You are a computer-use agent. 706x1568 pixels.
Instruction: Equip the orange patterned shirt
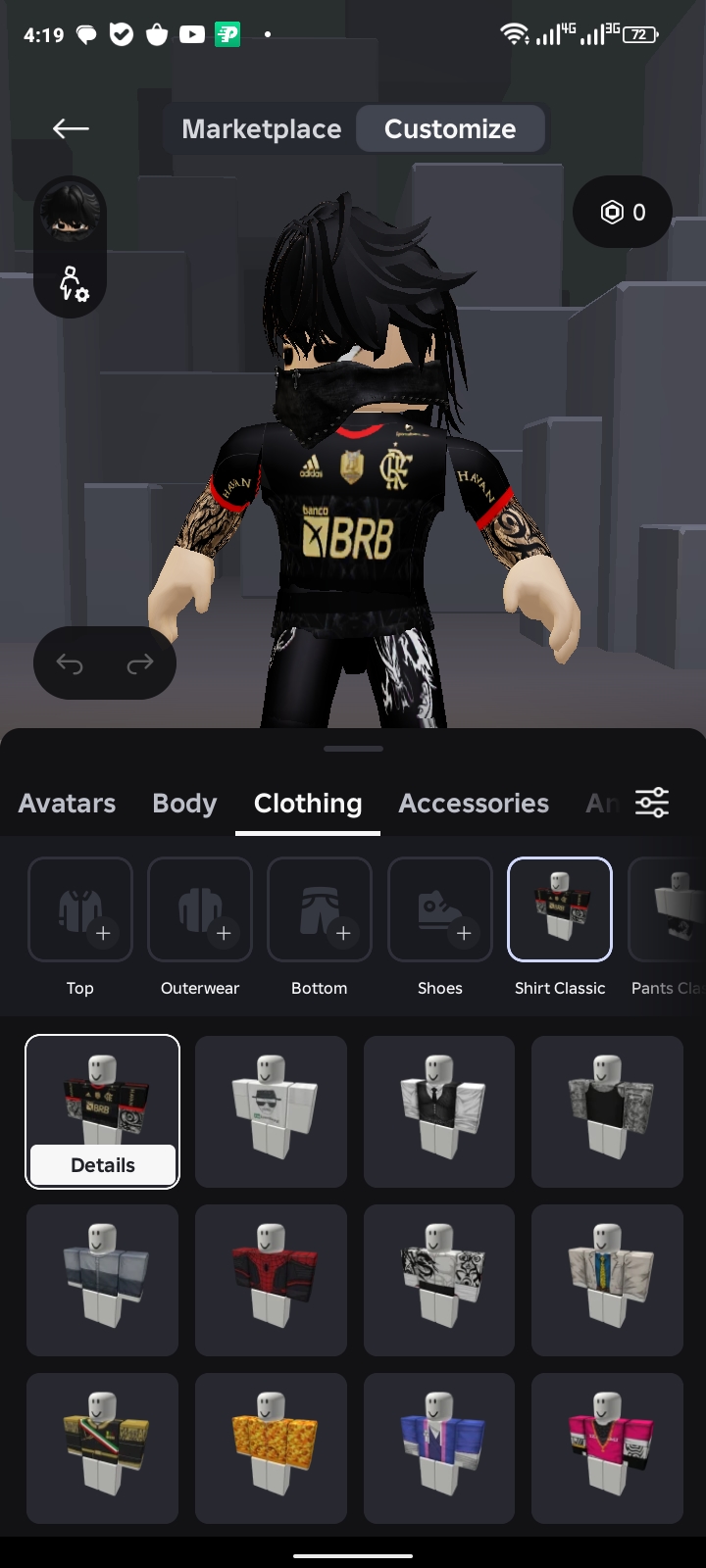[x=271, y=1448]
